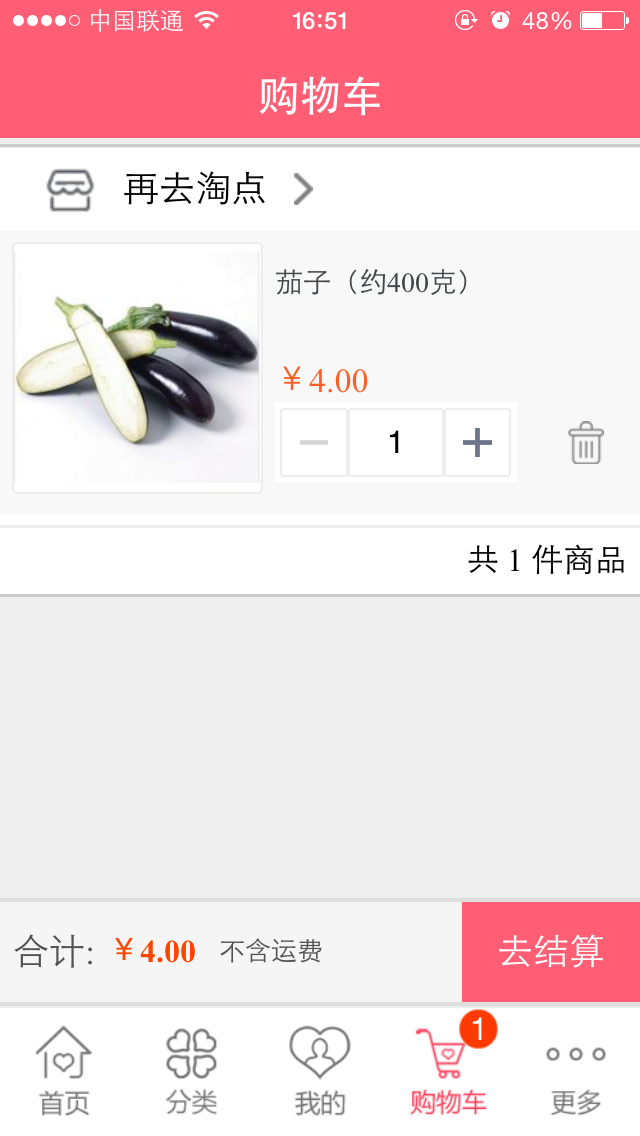This screenshot has width=640, height=1136.
Task: Open the eggplant product picture
Action: 137,368
